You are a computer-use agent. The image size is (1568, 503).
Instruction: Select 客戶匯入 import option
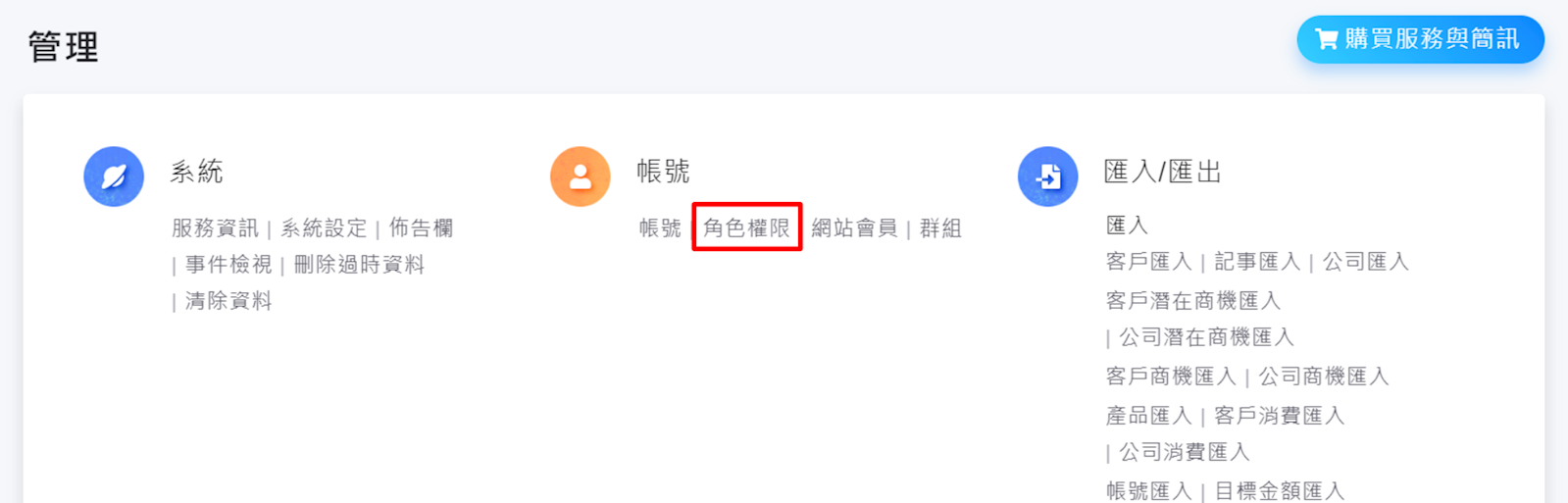click(x=1148, y=262)
